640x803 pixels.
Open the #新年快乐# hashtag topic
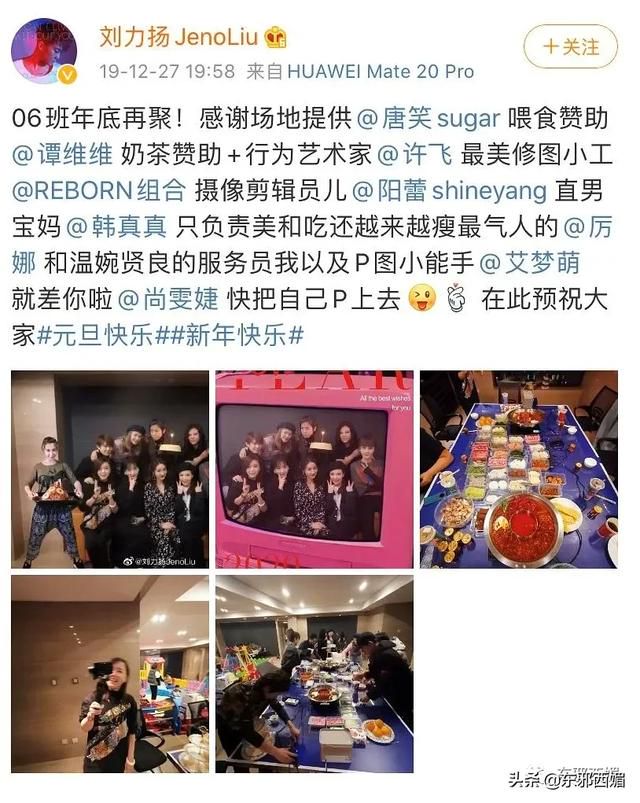(x=236, y=333)
